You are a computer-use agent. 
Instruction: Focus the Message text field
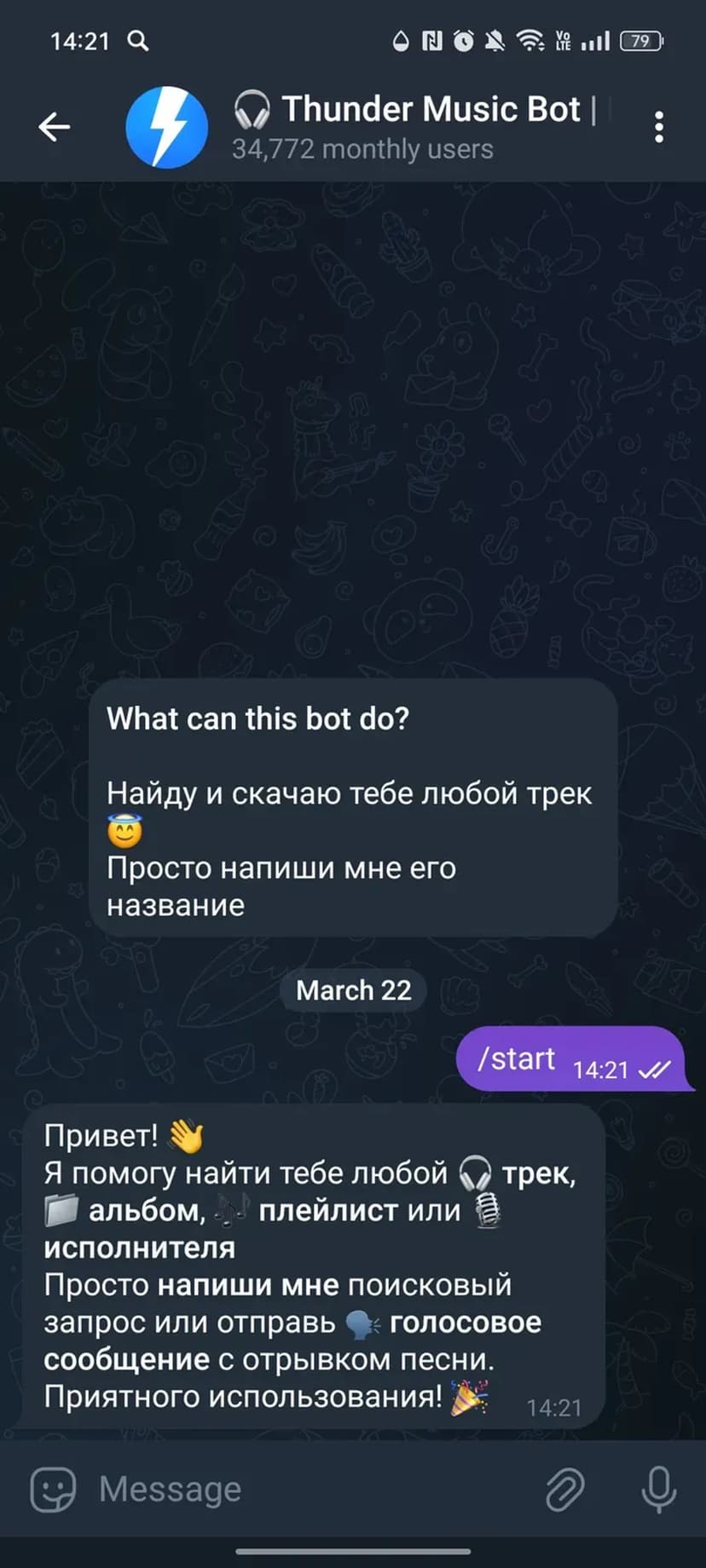(x=307, y=1489)
